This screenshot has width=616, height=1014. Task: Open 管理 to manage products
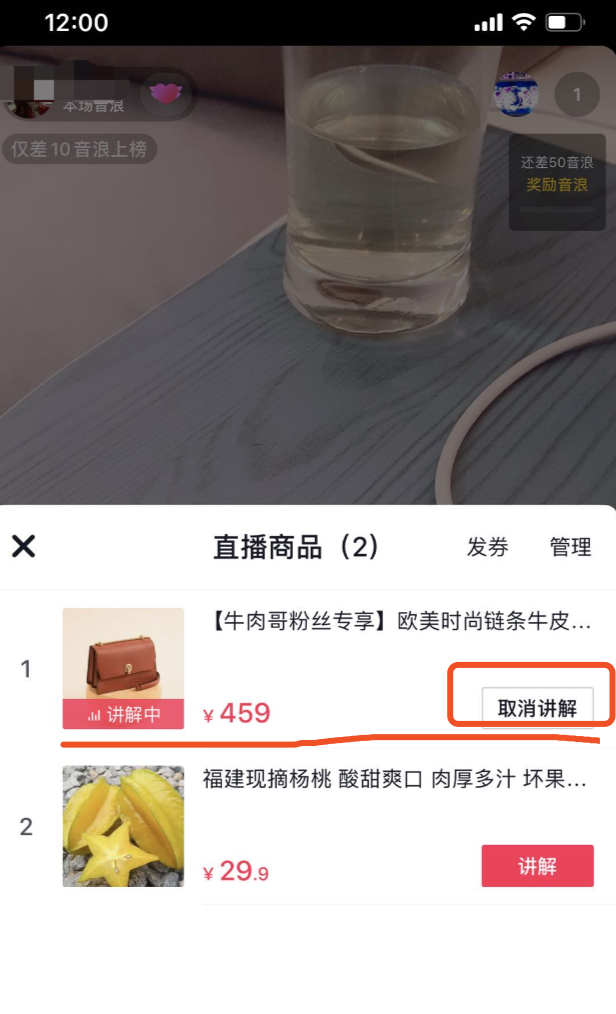570,547
